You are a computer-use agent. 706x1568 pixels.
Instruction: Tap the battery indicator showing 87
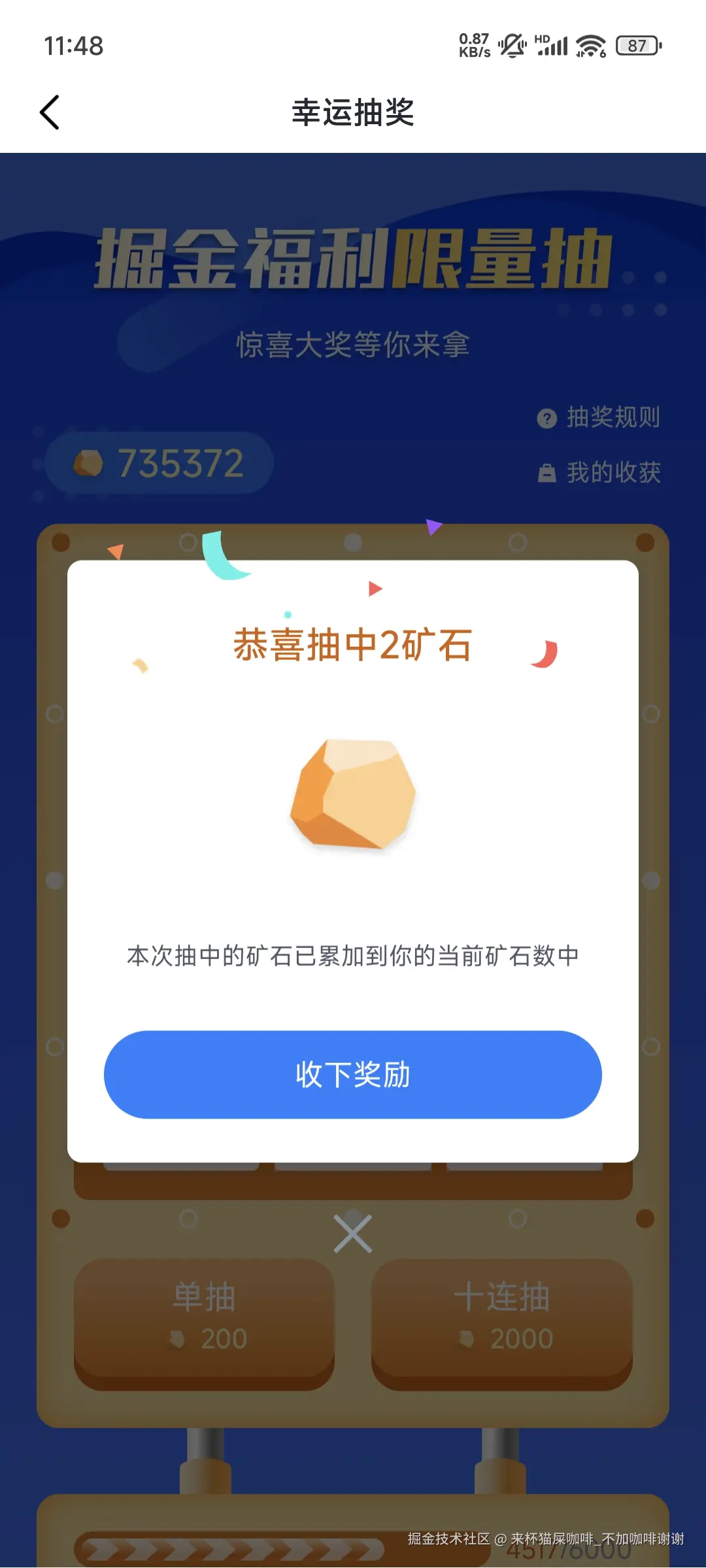(x=636, y=46)
